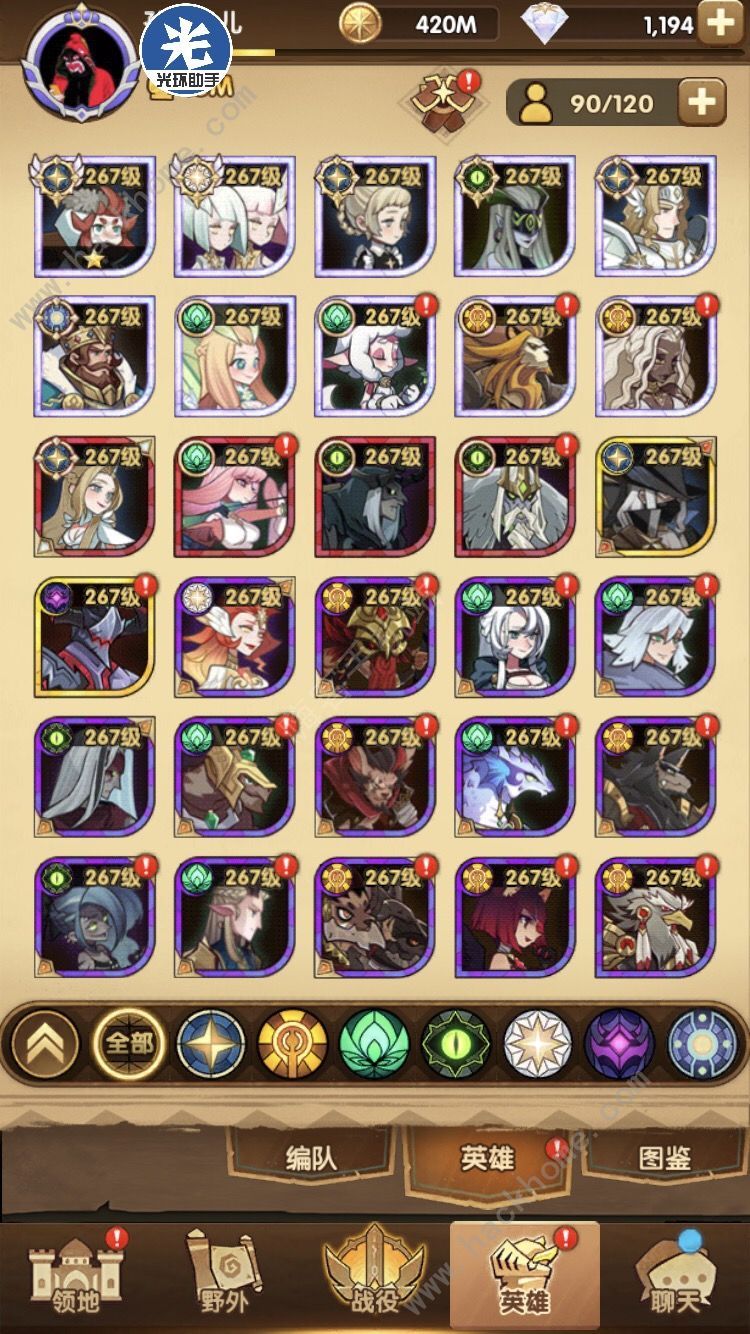
Task: Open the 战役 campaign section
Action: 374,1272
